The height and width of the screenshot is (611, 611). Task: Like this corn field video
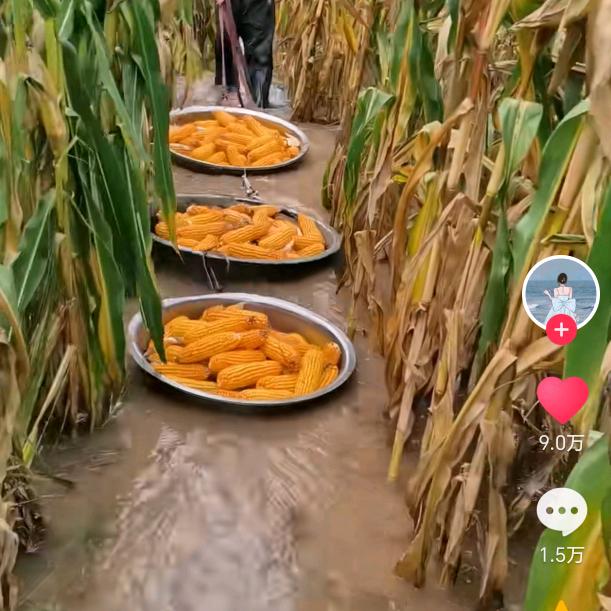point(562,398)
